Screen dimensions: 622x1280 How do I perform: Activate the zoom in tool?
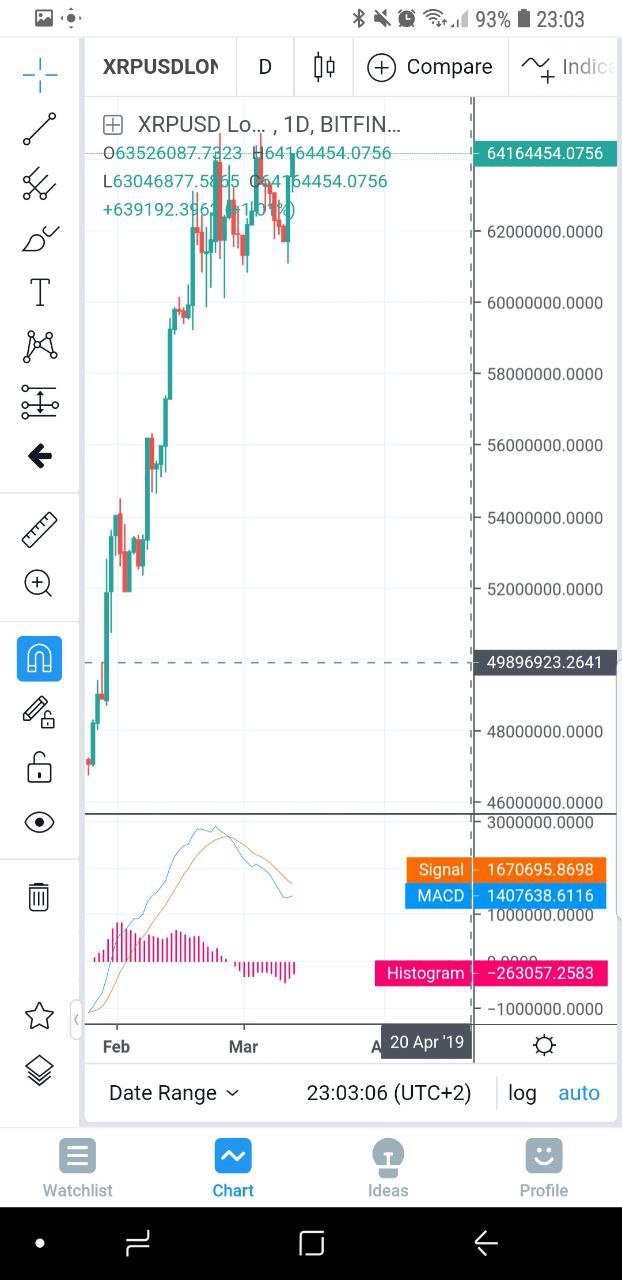[x=39, y=583]
